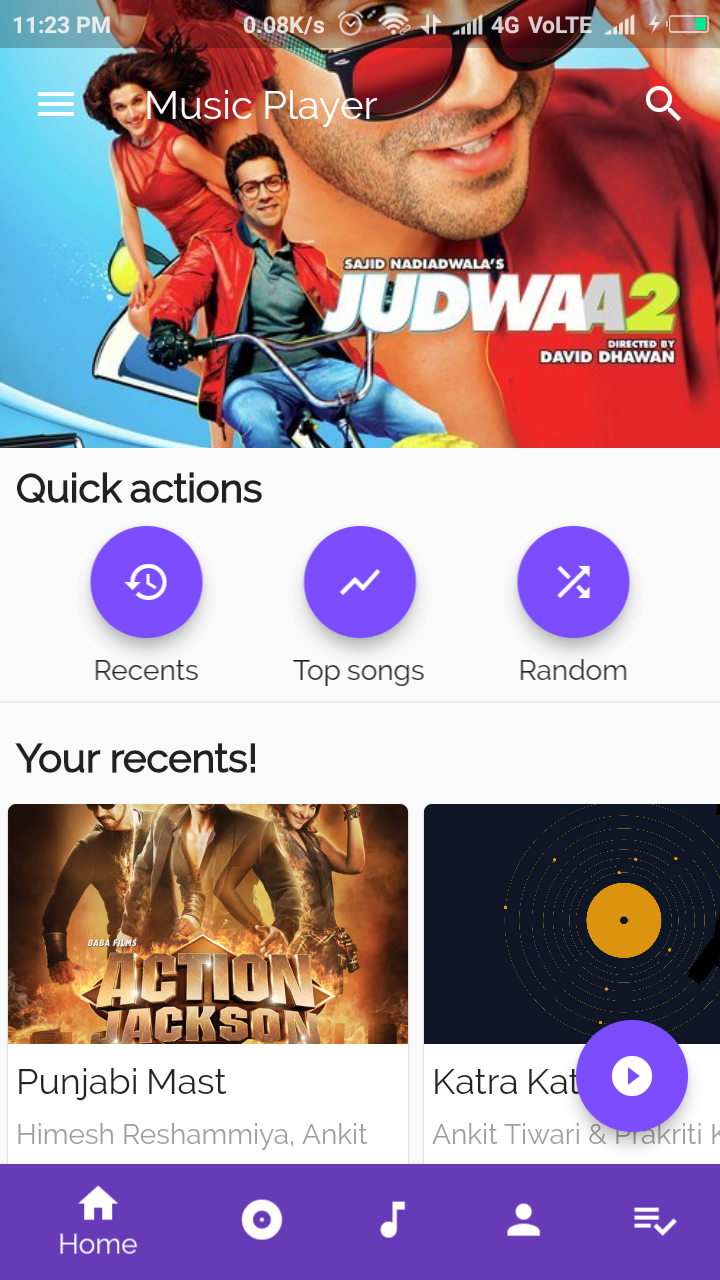Switch to the albums disc tab
The image size is (720, 1280).
(262, 1220)
